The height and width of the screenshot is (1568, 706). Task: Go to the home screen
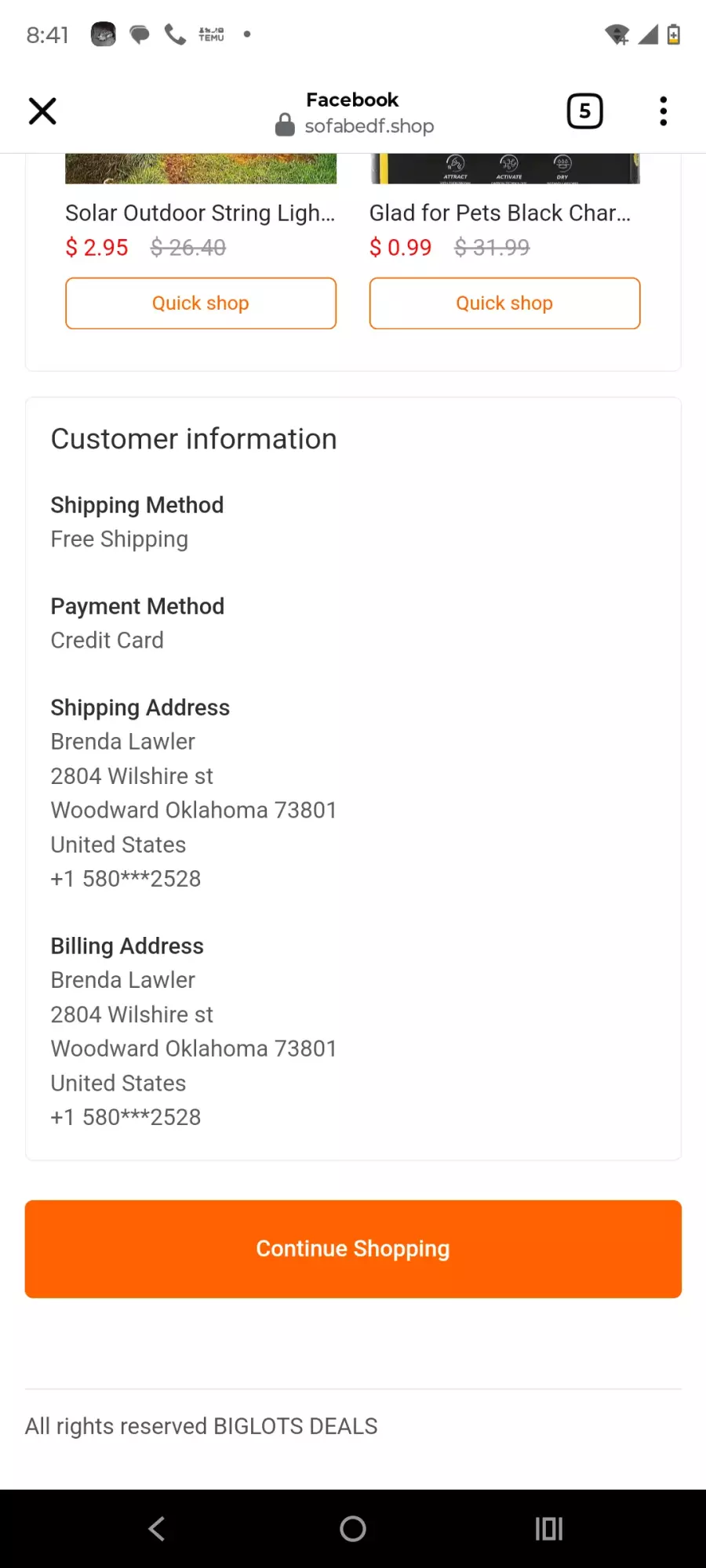tap(353, 1529)
